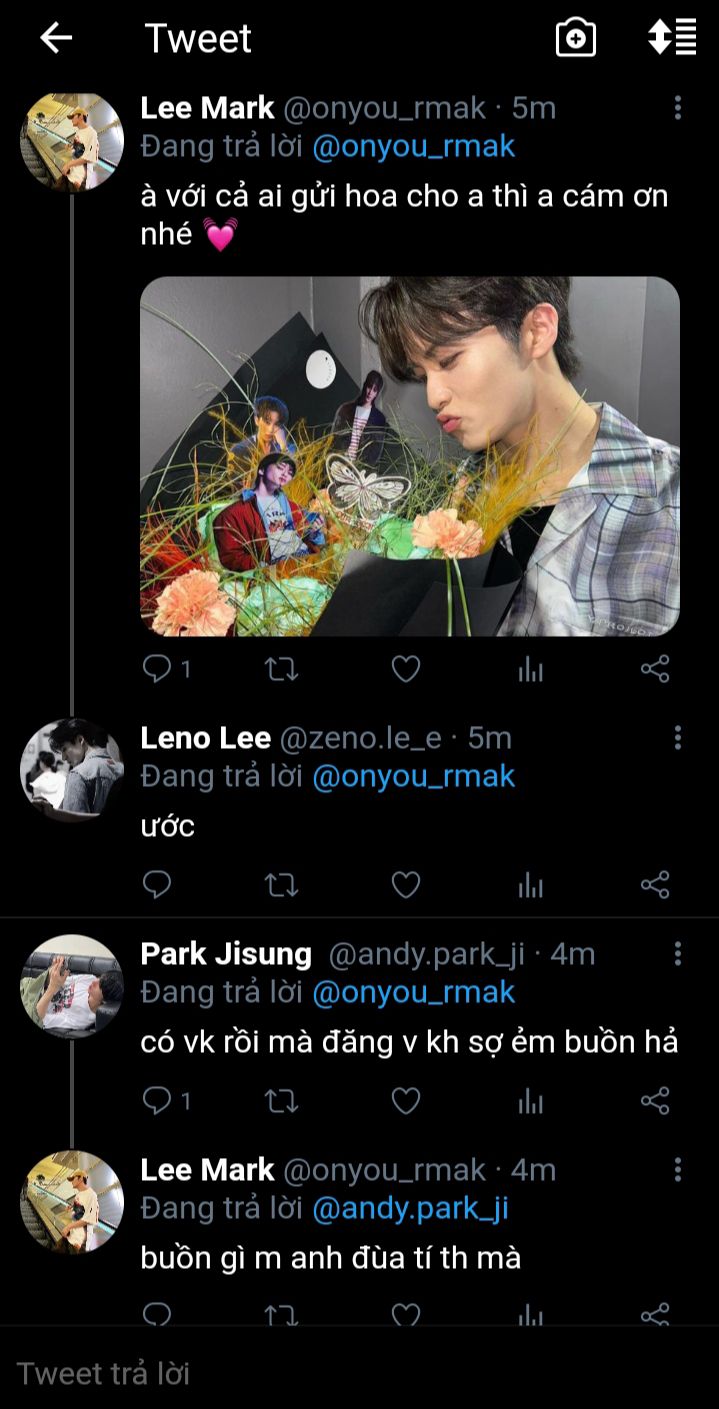
Task: Open overflow menu on Lee Mark's flower tweet
Action: (x=678, y=107)
